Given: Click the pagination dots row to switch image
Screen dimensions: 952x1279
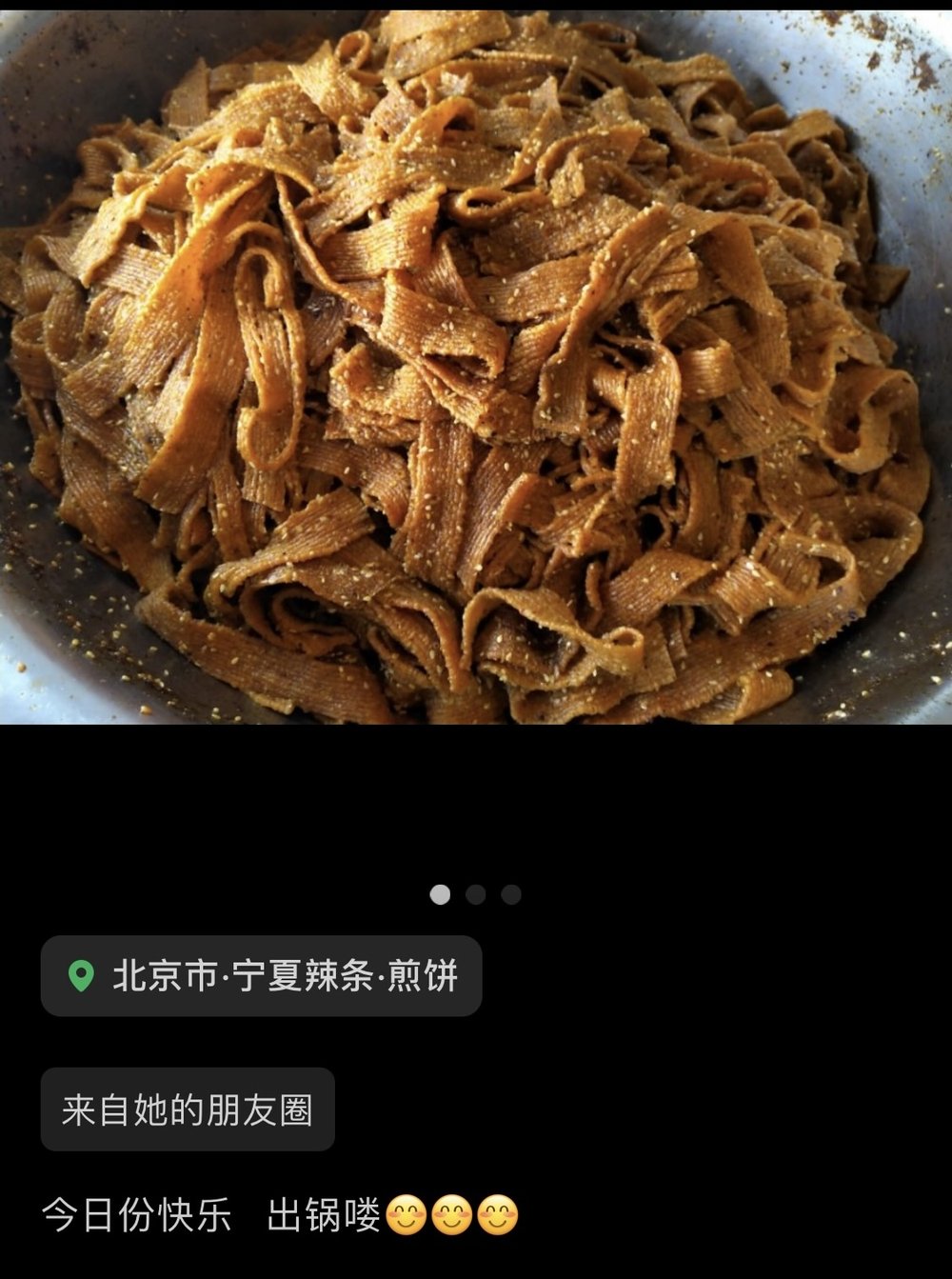Looking at the screenshot, I should 476,893.
